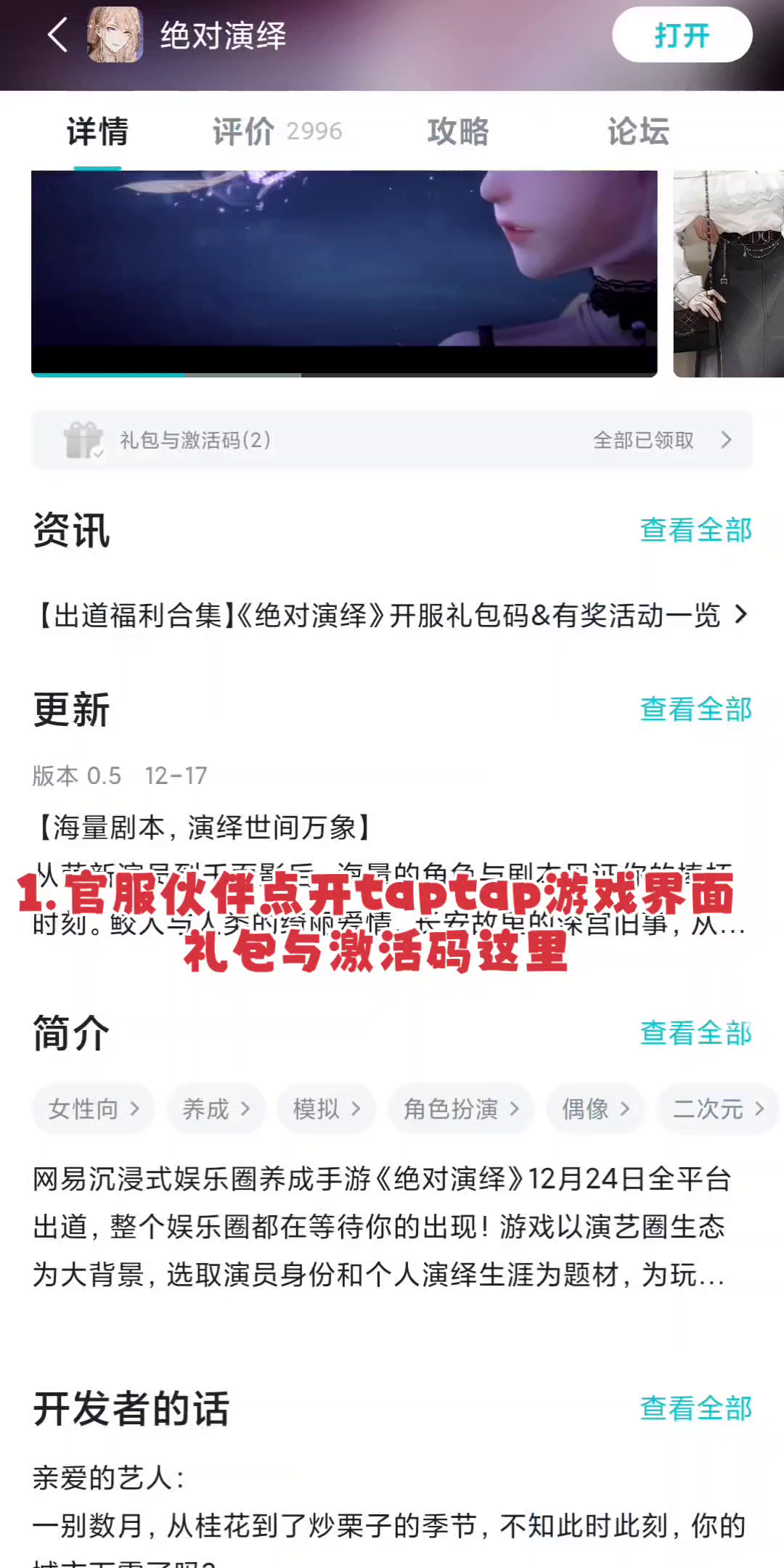Switch to the 论坛 tab

point(638,131)
